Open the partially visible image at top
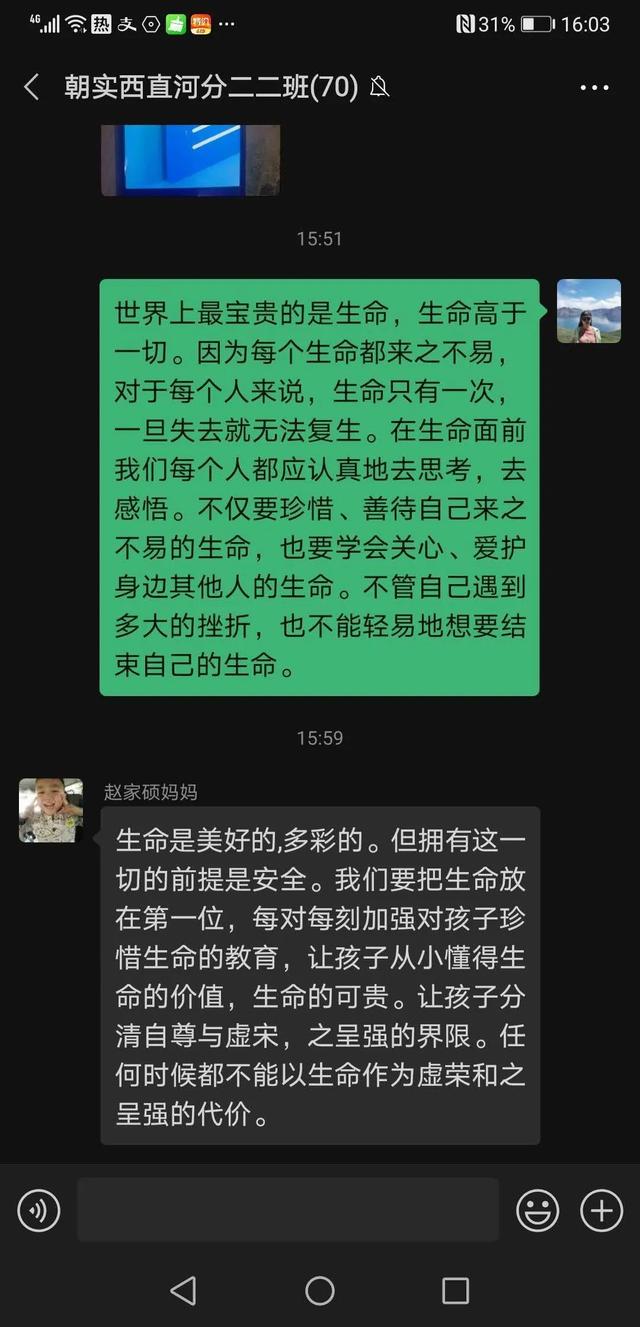The width and height of the screenshot is (640, 1327). pos(190,160)
